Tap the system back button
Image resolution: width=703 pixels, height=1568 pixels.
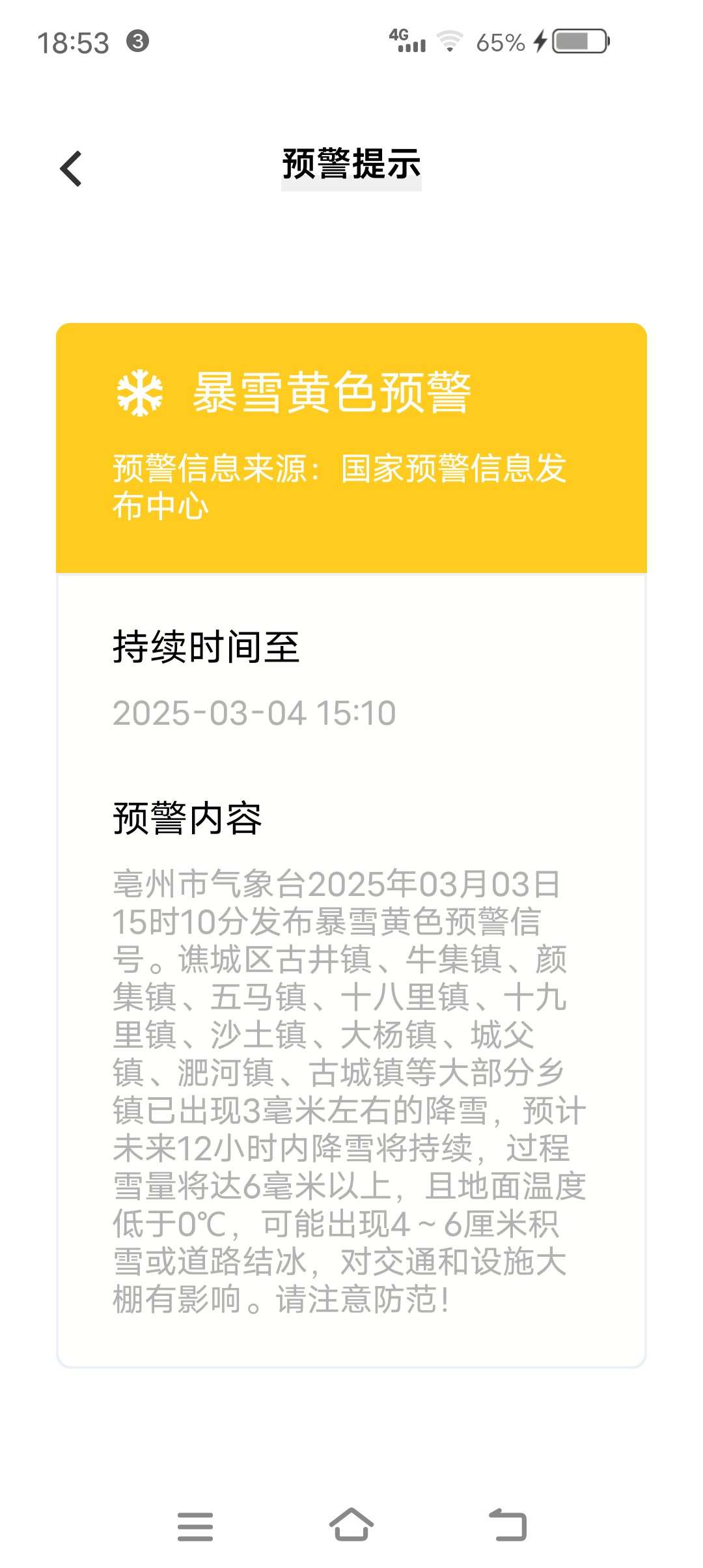click(508, 1526)
